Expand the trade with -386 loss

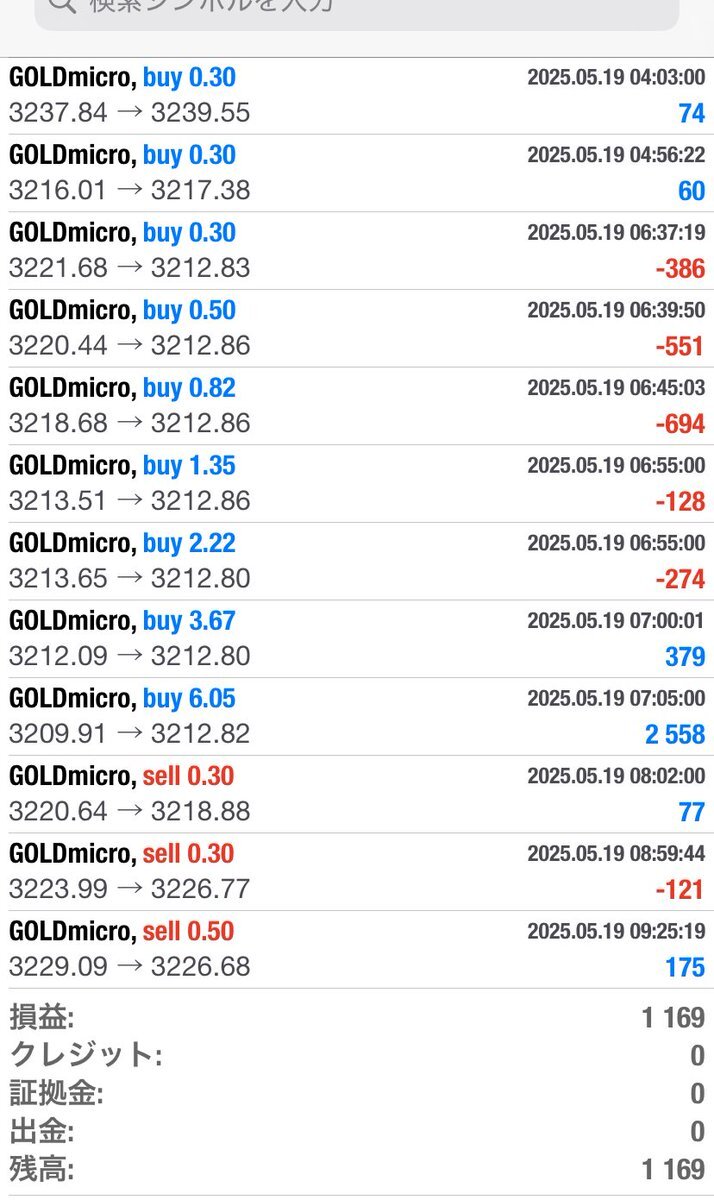357,251
